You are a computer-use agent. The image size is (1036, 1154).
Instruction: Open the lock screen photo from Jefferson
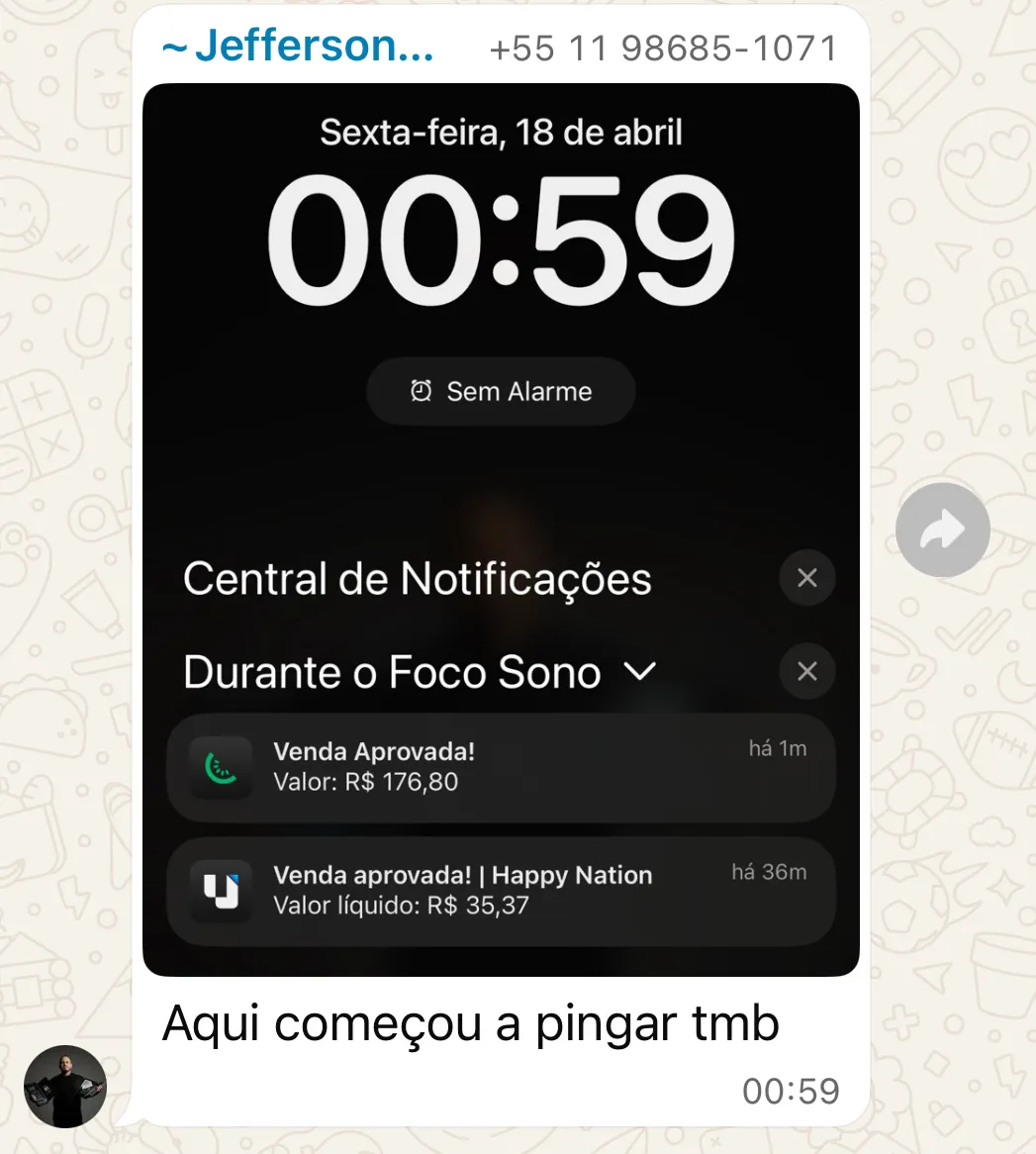coord(501,495)
